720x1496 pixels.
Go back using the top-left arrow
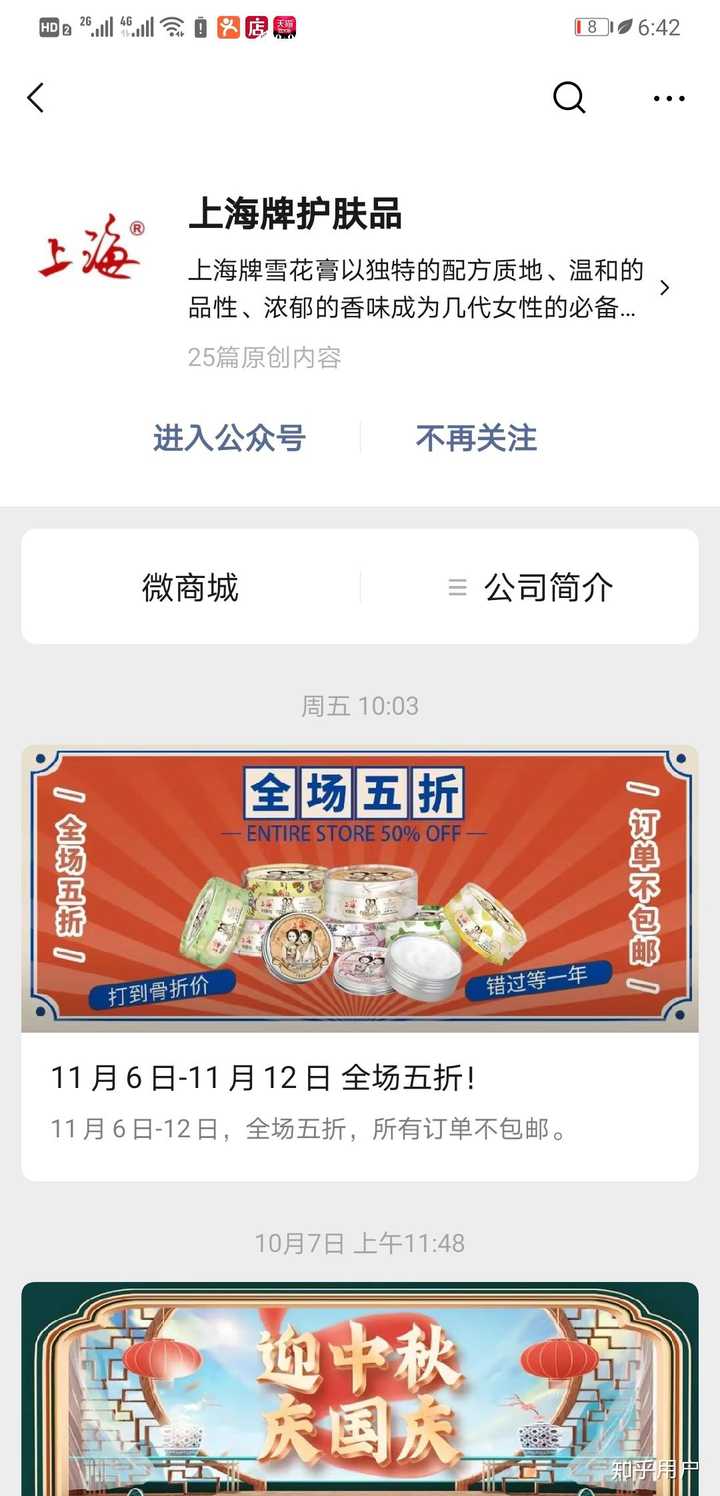(36, 98)
